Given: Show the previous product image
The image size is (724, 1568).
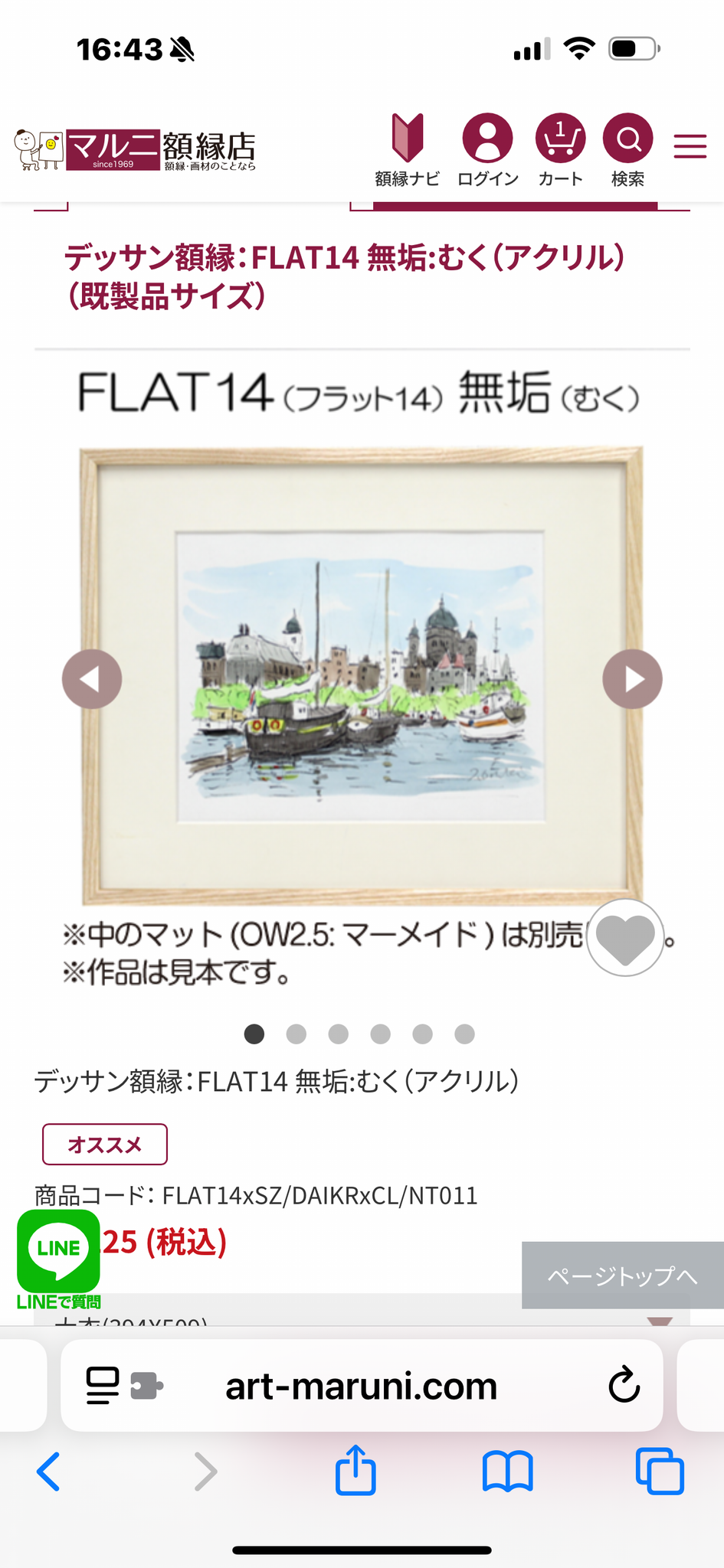Looking at the screenshot, I should coord(92,679).
